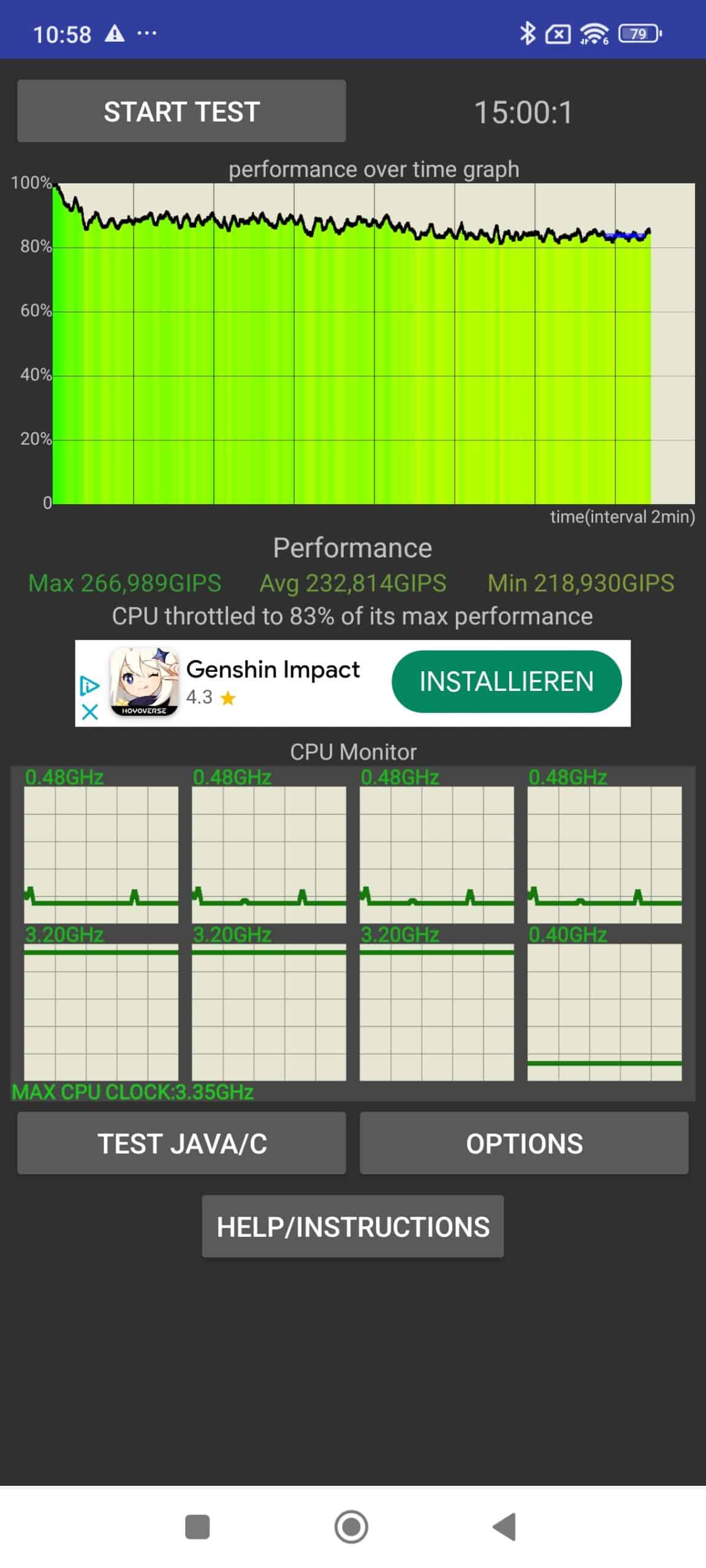
Task: Open recent apps
Action: (x=197, y=1526)
